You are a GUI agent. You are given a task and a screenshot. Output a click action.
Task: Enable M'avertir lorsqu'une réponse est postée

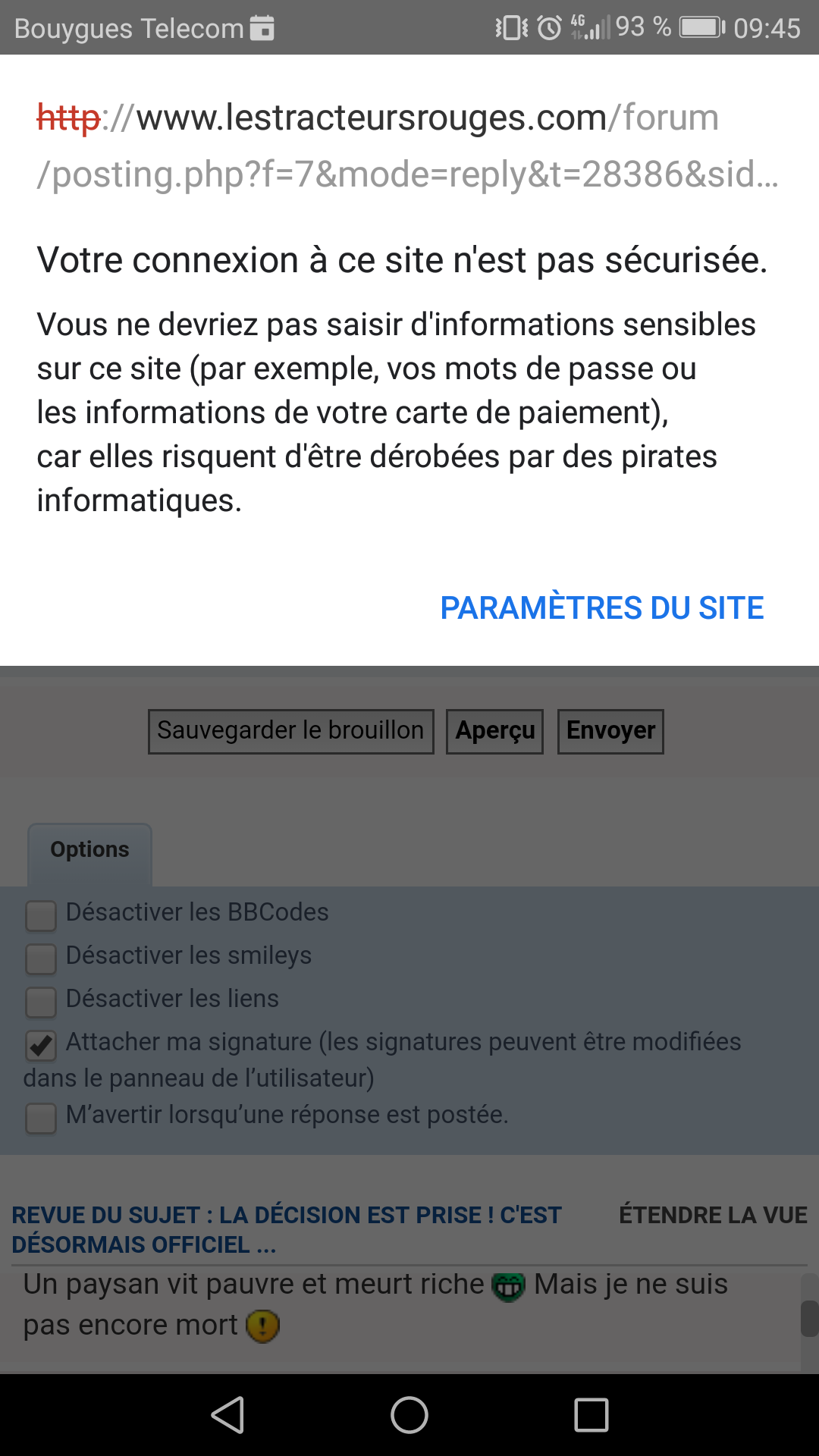tap(41, 1118)
